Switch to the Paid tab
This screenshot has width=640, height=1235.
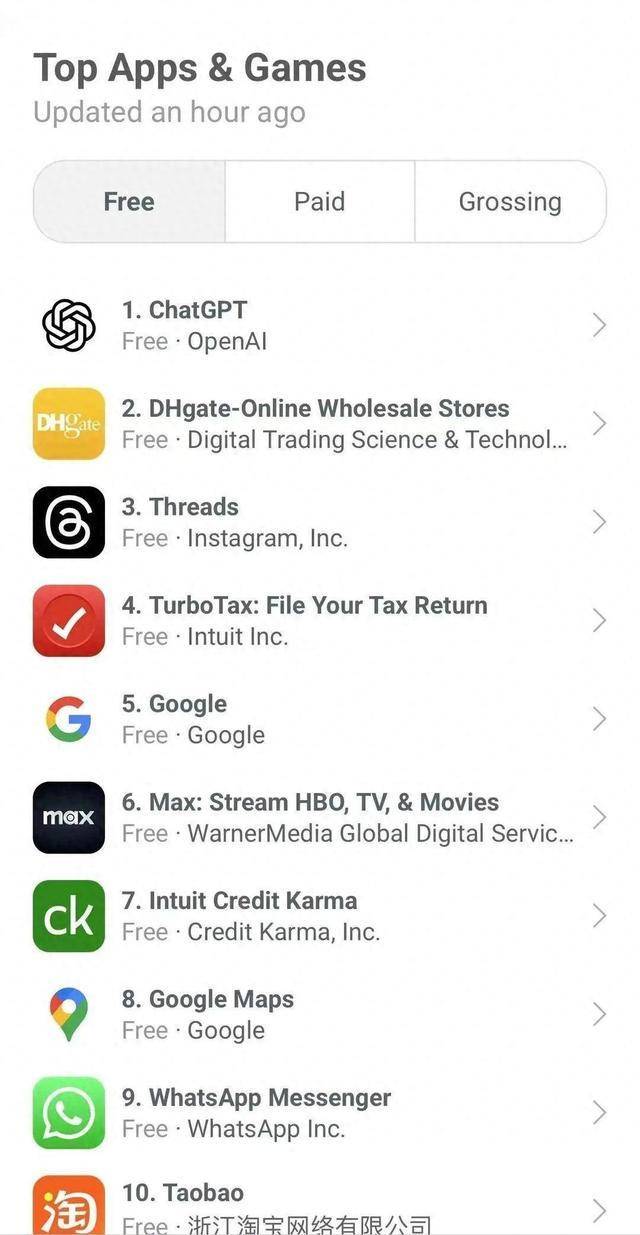(x=320, y=201)
